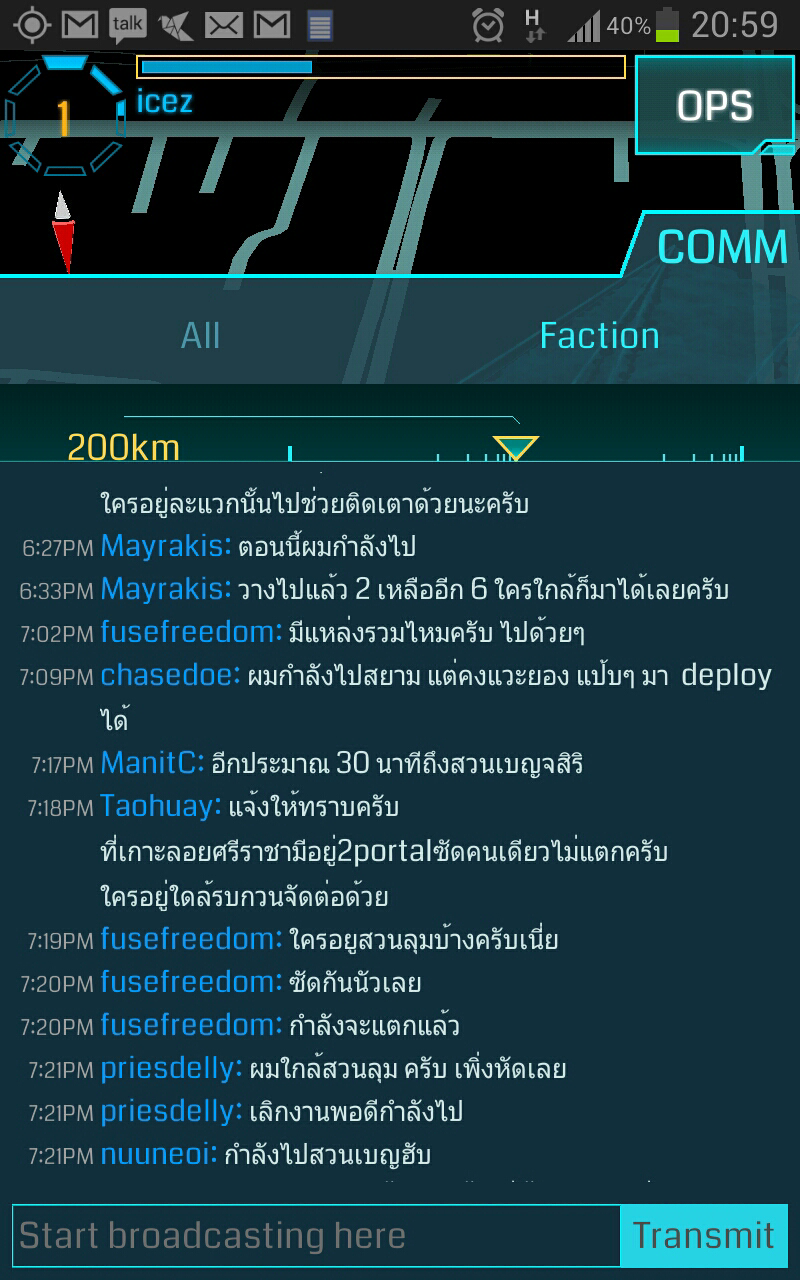Collapse the COMM panel

pos(721,246)
